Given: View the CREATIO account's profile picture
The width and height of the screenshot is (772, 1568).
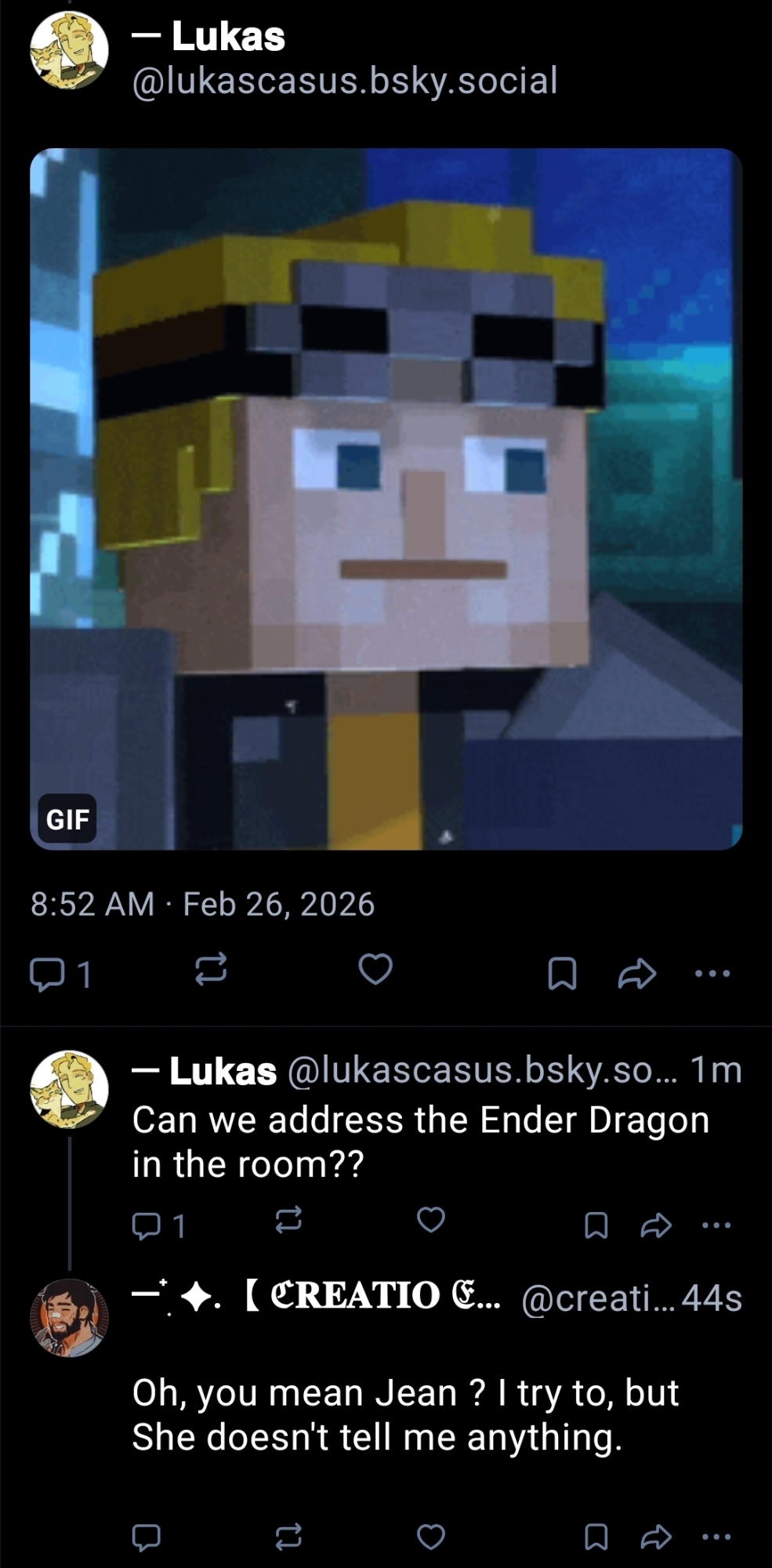Looking at the screenshot, I should click(69, 1318).
